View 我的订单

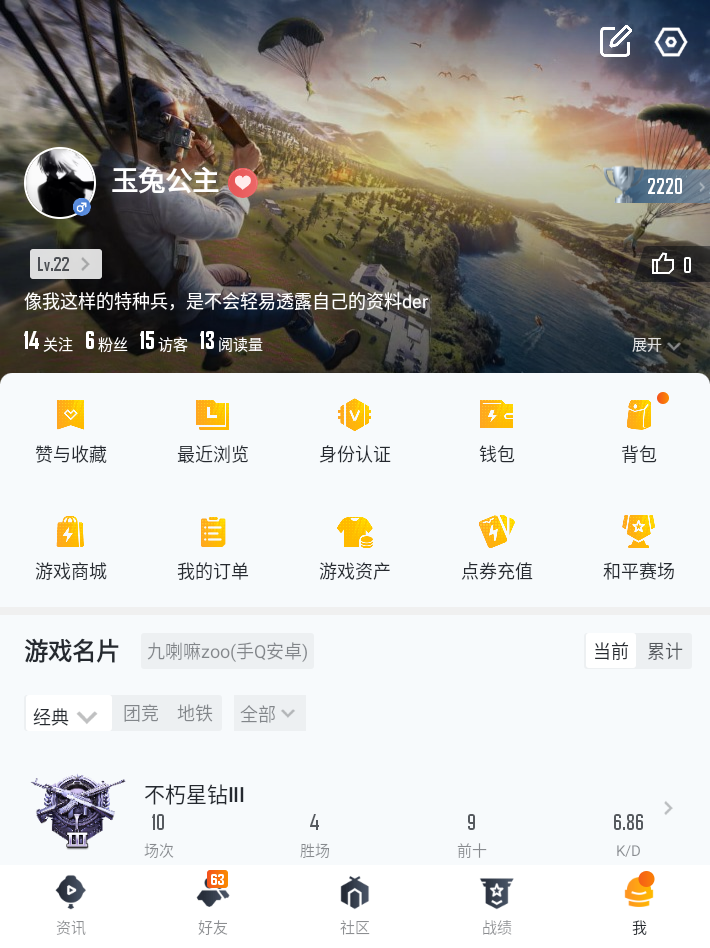point(212,547)
